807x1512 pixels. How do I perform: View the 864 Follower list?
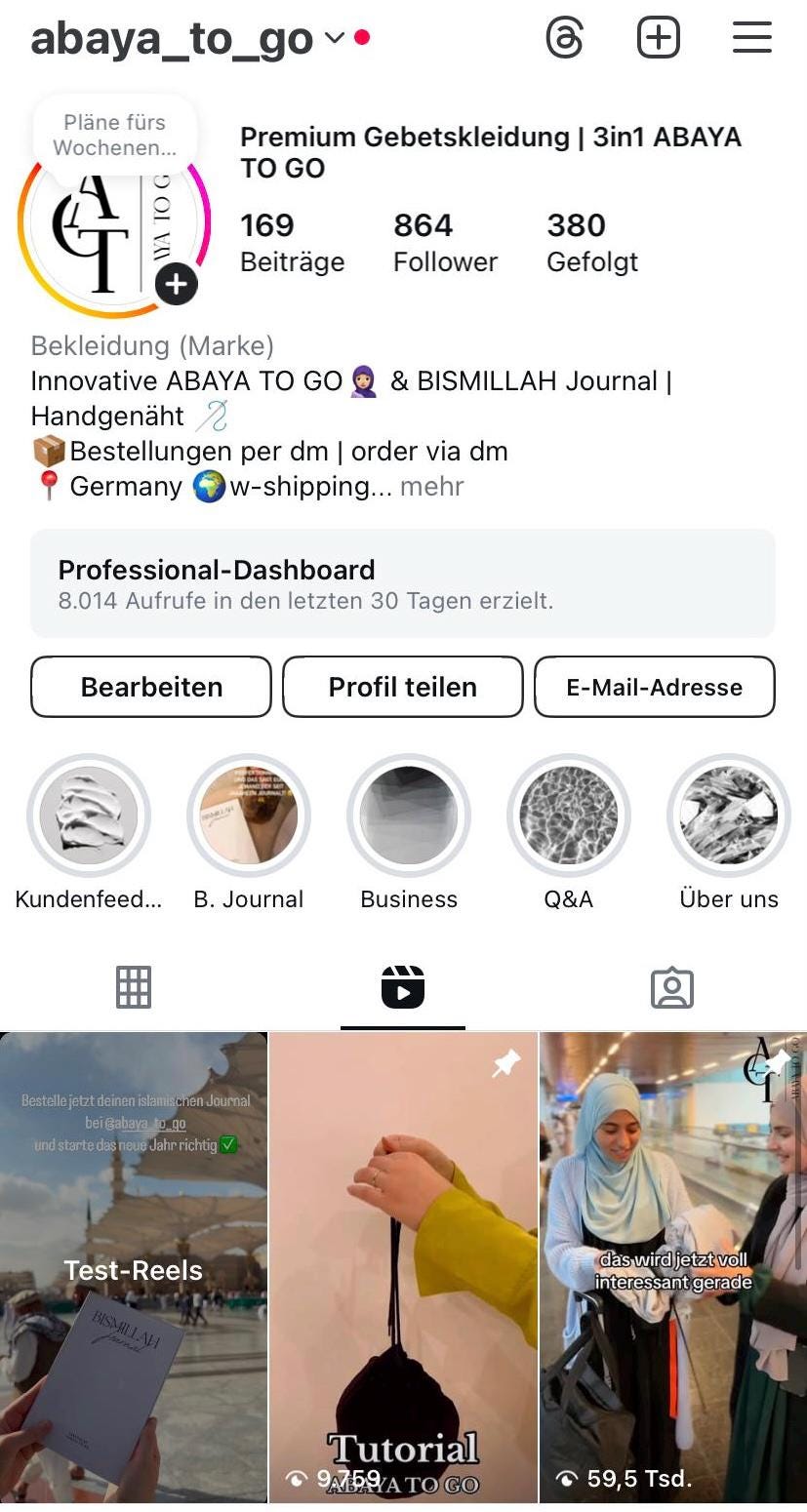444,242
